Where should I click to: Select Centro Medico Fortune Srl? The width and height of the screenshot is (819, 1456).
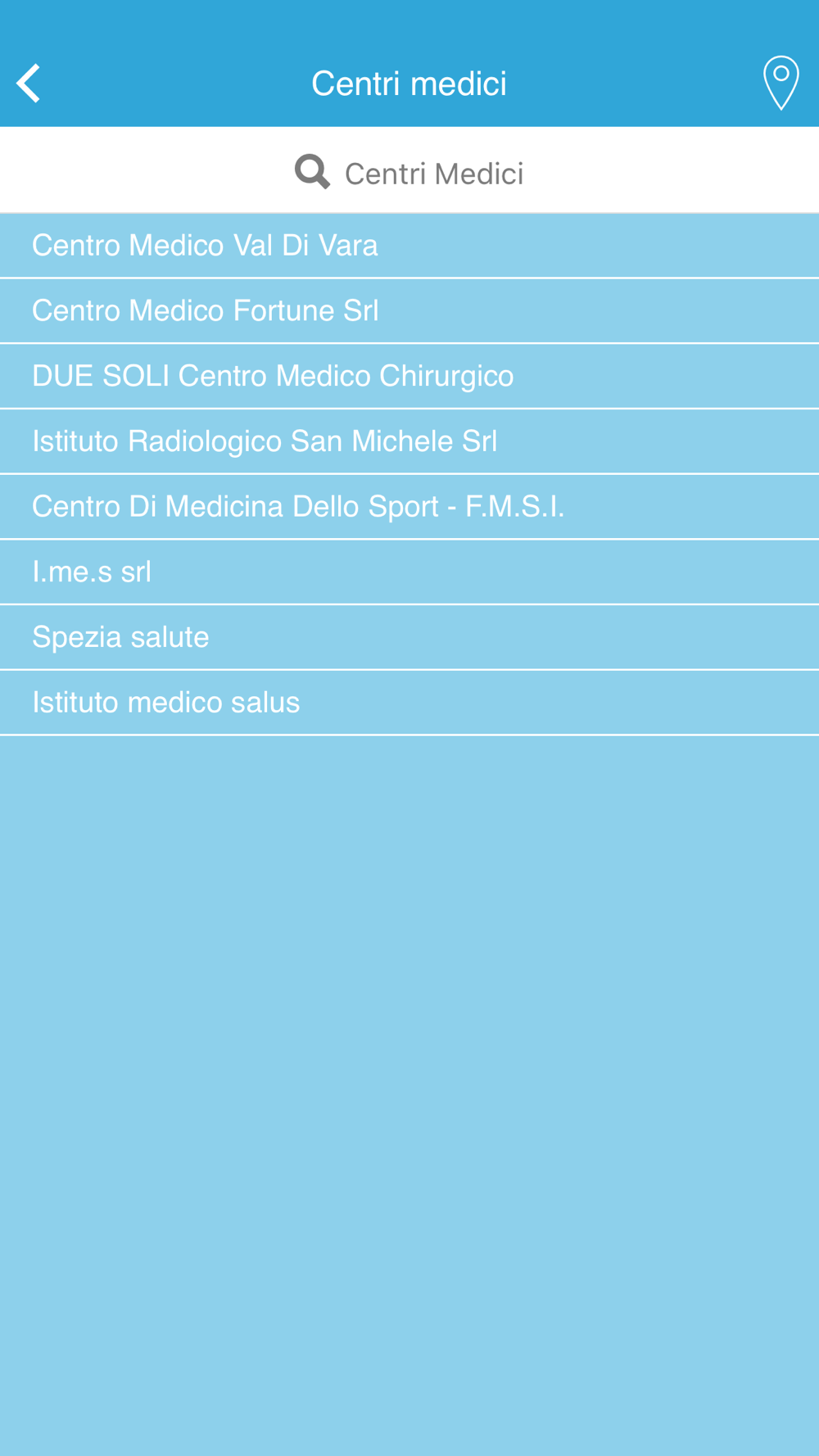point(205,311)
